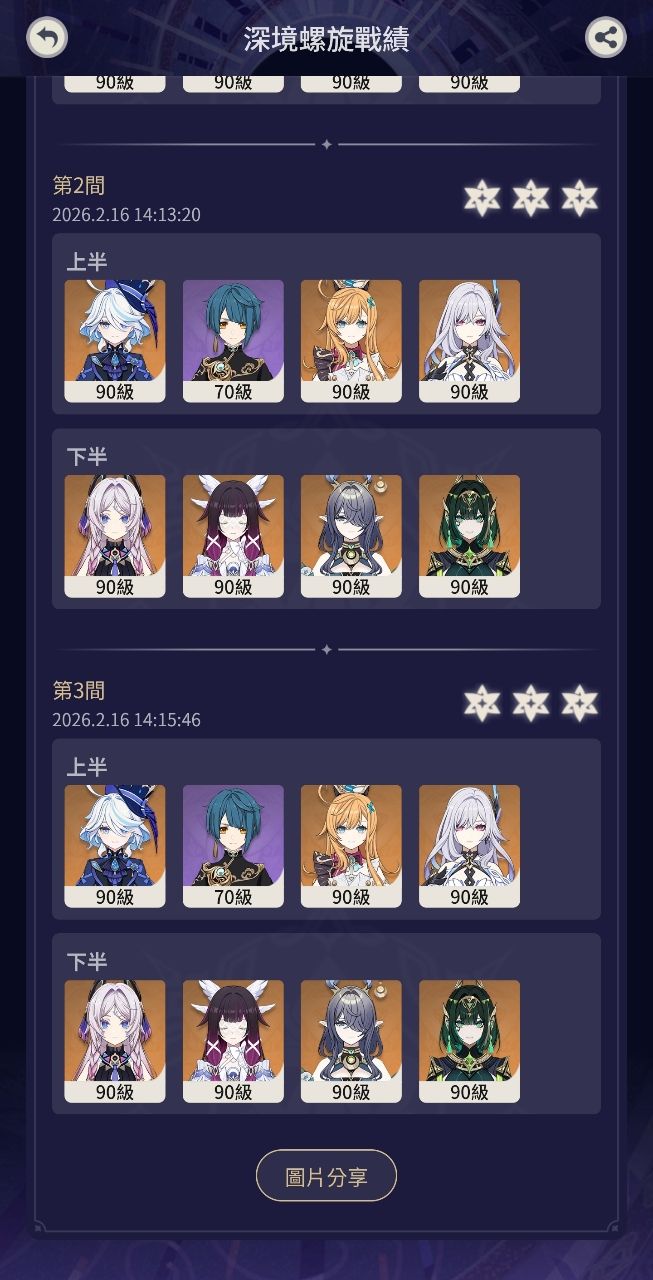Screen dimensions: 653x1280
Task: Go back using the top-left arrow
Action: [x=47, y=38]
